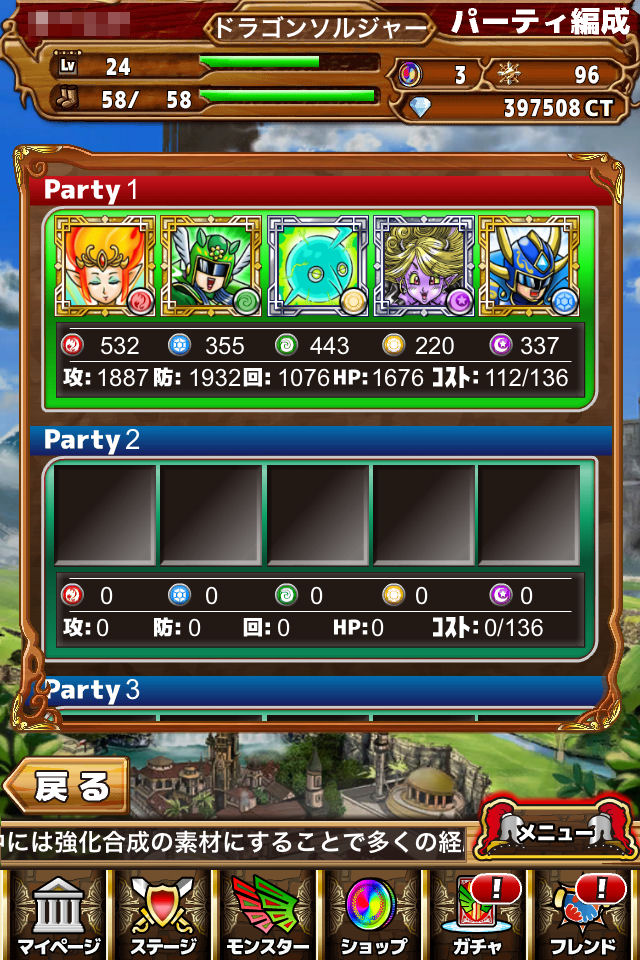Choose the Party 2 header
The height and width of the screenshot is (960, 640).
coord(319,440)
